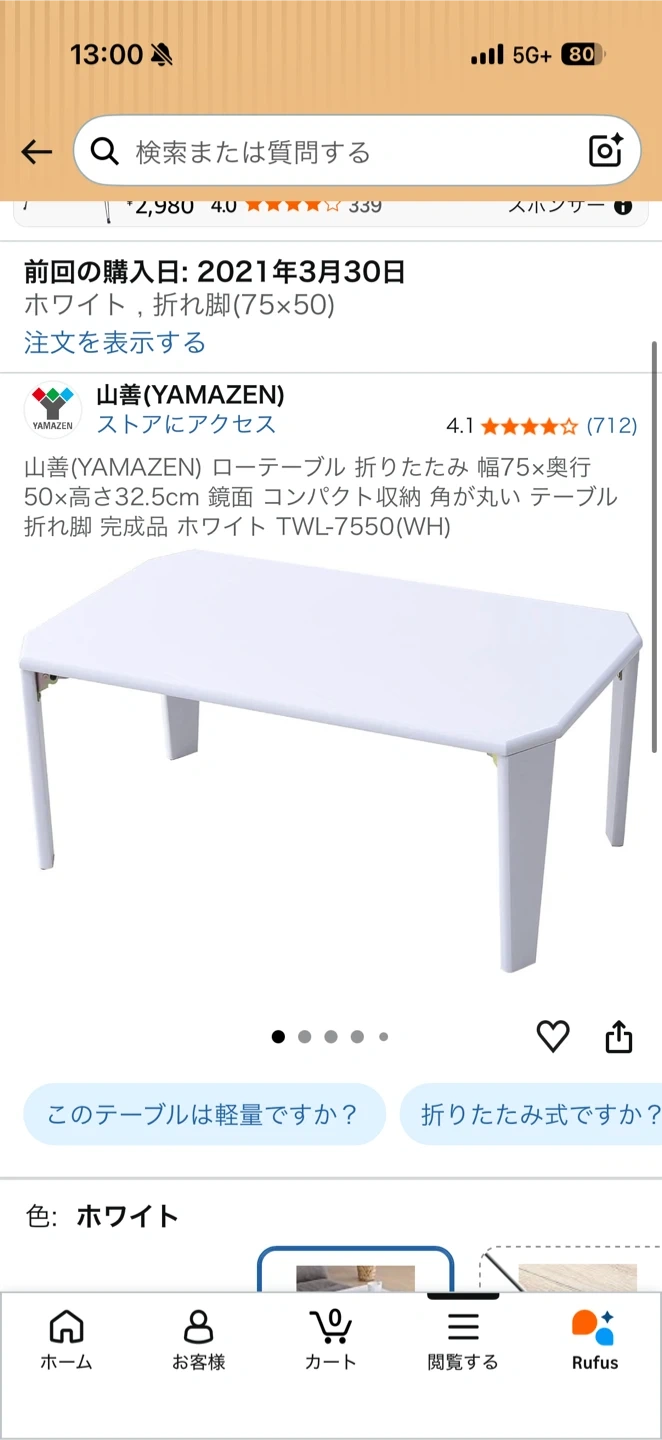662x1440 pixels.
Task: Open the 閲覧する menu tab
Action: pos(462,1340)
